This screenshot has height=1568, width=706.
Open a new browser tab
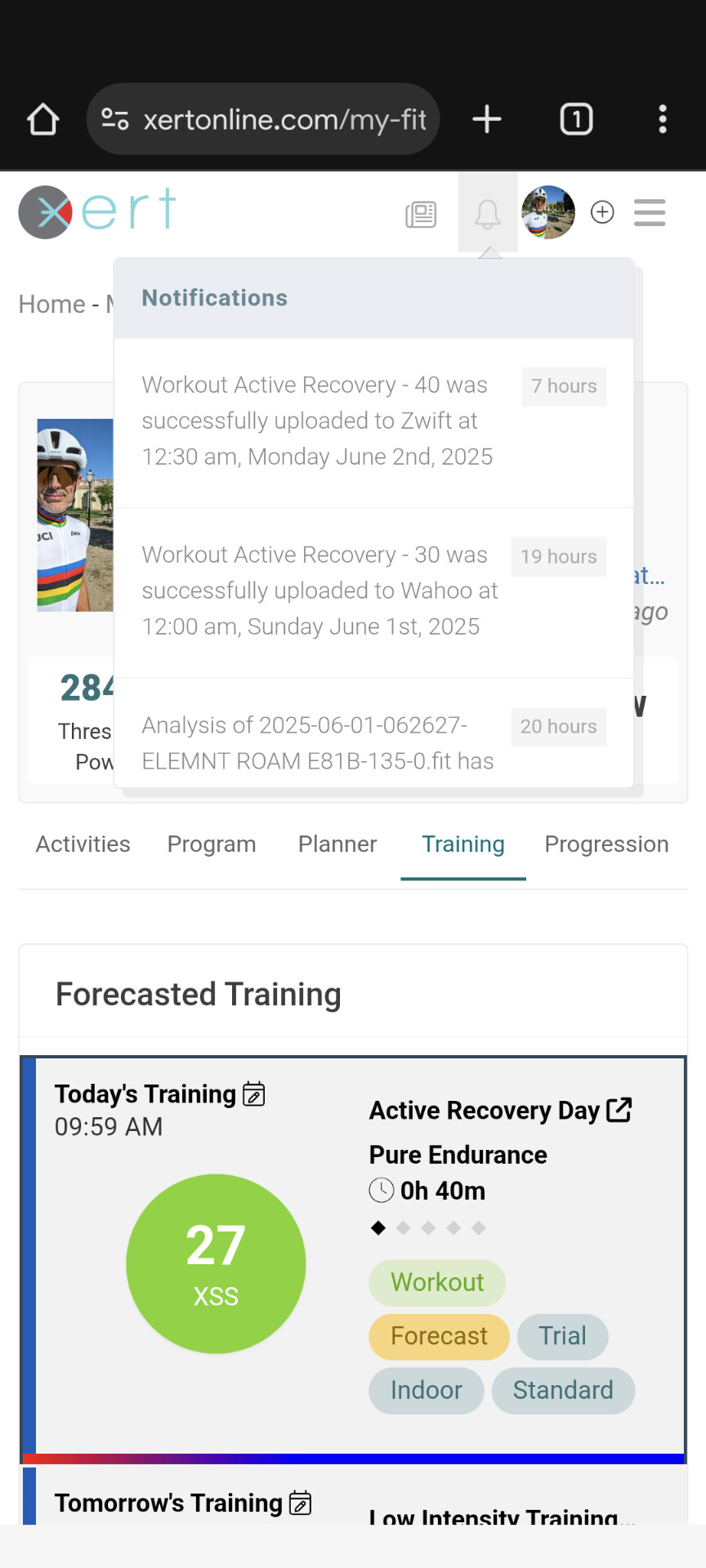pos(487,119)
